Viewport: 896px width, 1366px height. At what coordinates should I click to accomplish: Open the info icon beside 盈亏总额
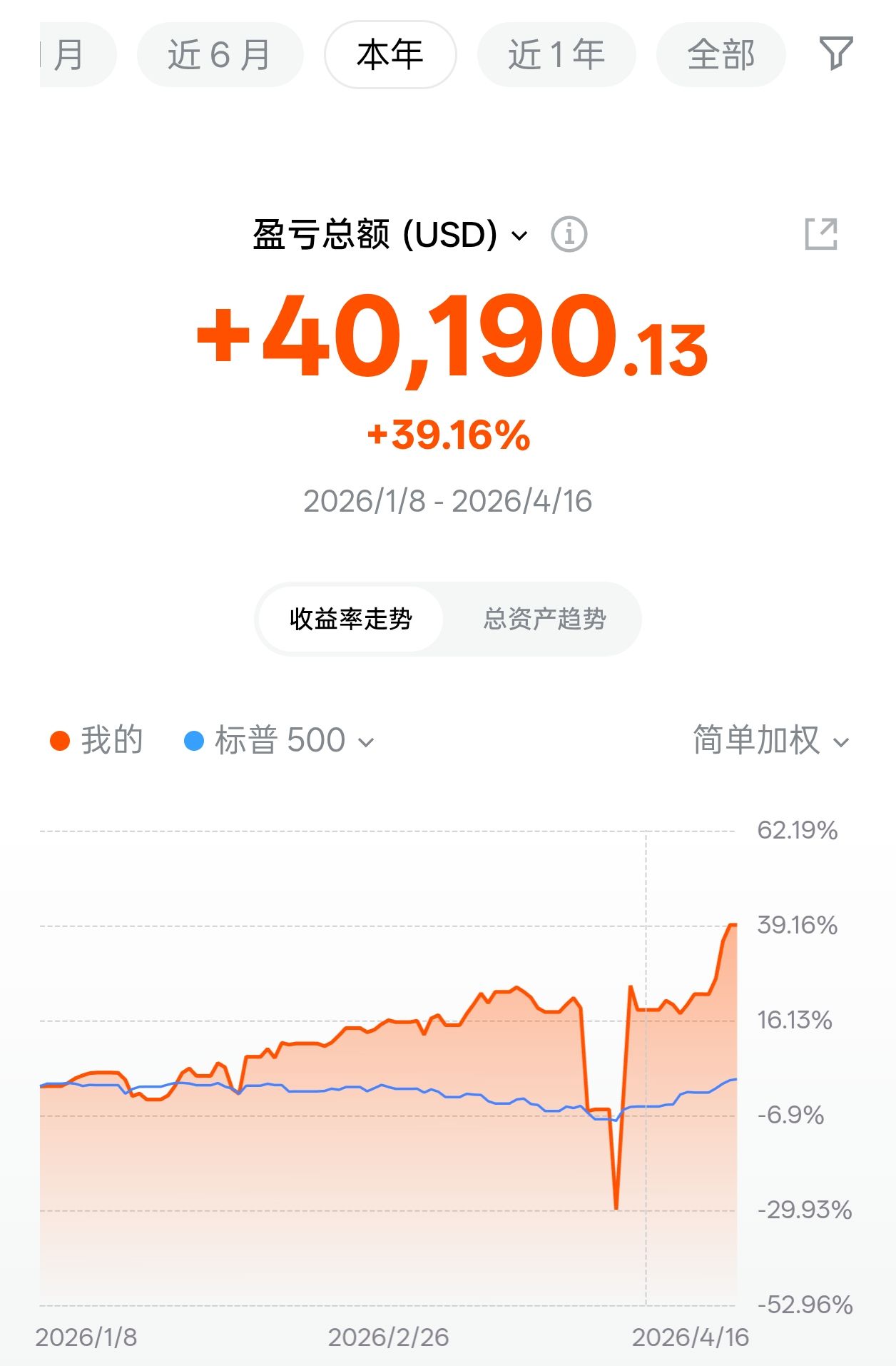click(569, 235)
